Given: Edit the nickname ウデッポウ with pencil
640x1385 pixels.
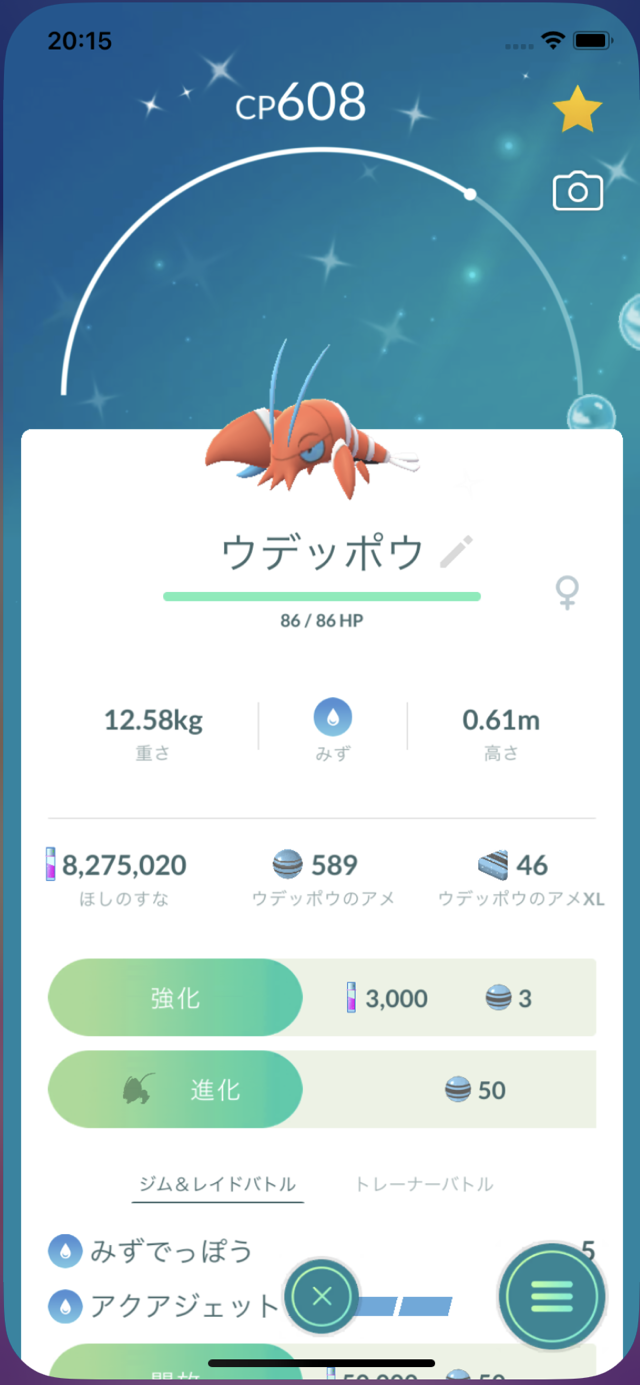Looking at the screenshot, I should [457, 552].
